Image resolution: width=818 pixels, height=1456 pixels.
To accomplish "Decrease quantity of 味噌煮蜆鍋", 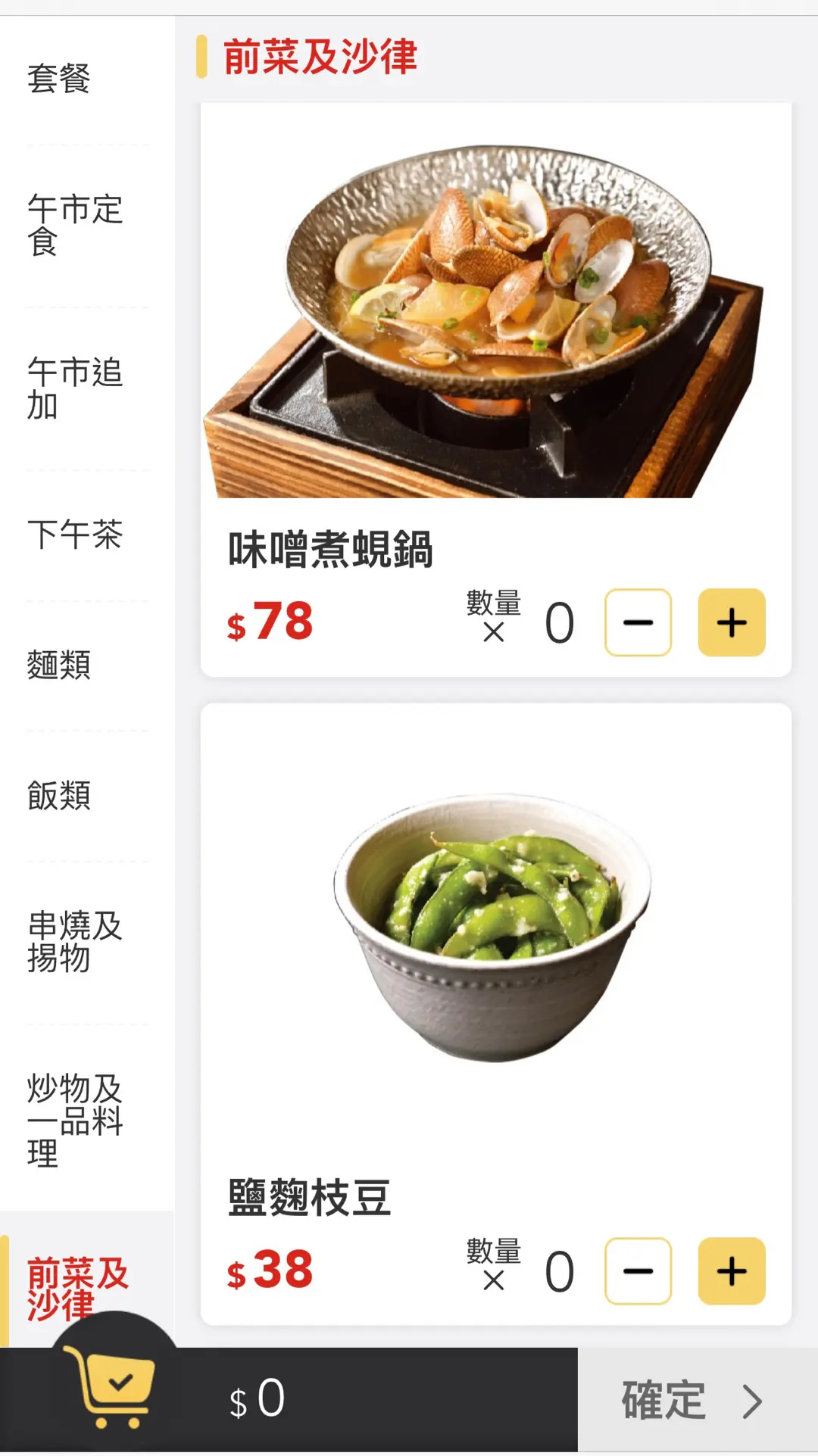I will coord(638,622).
